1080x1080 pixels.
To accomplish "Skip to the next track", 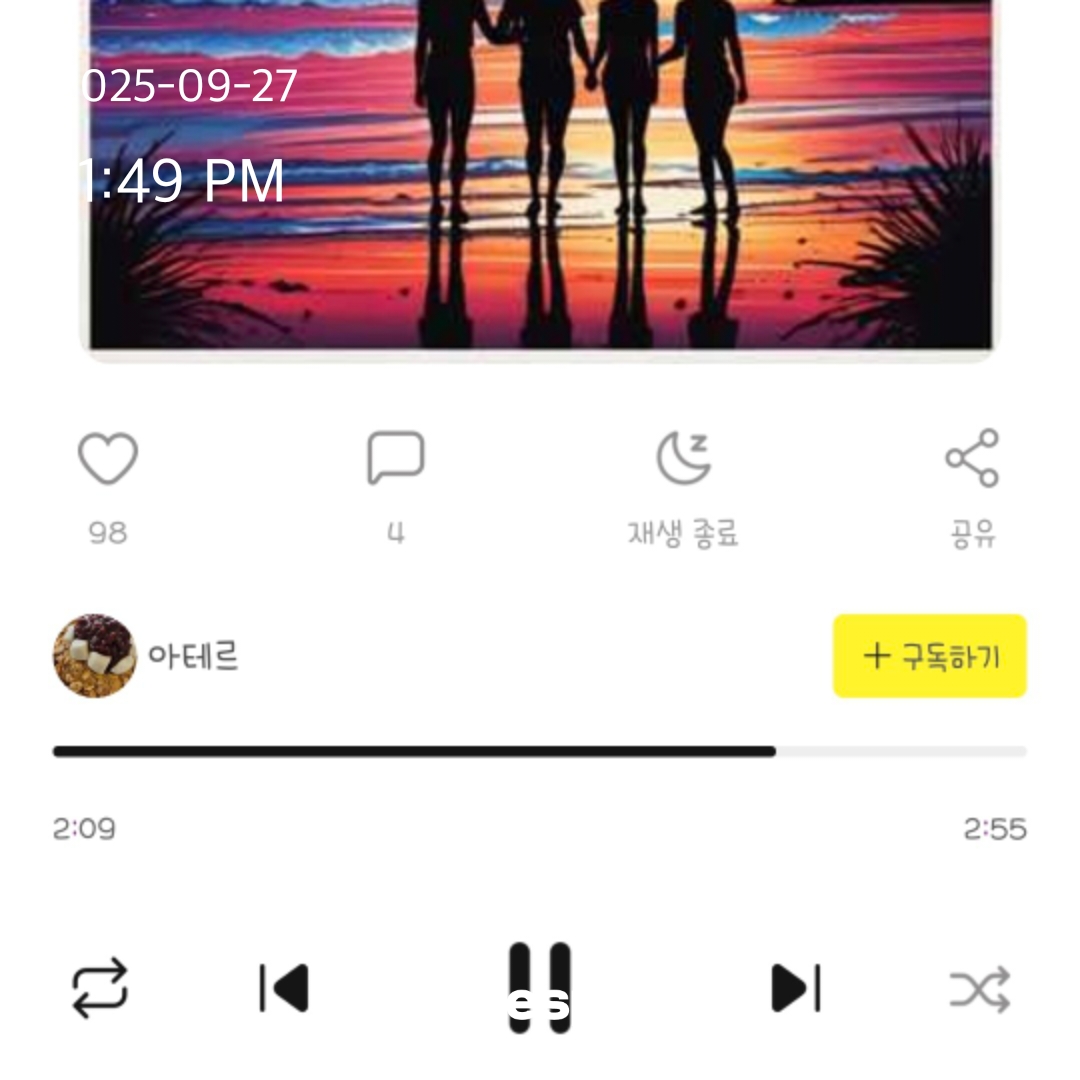I will (x=796, y=988).
